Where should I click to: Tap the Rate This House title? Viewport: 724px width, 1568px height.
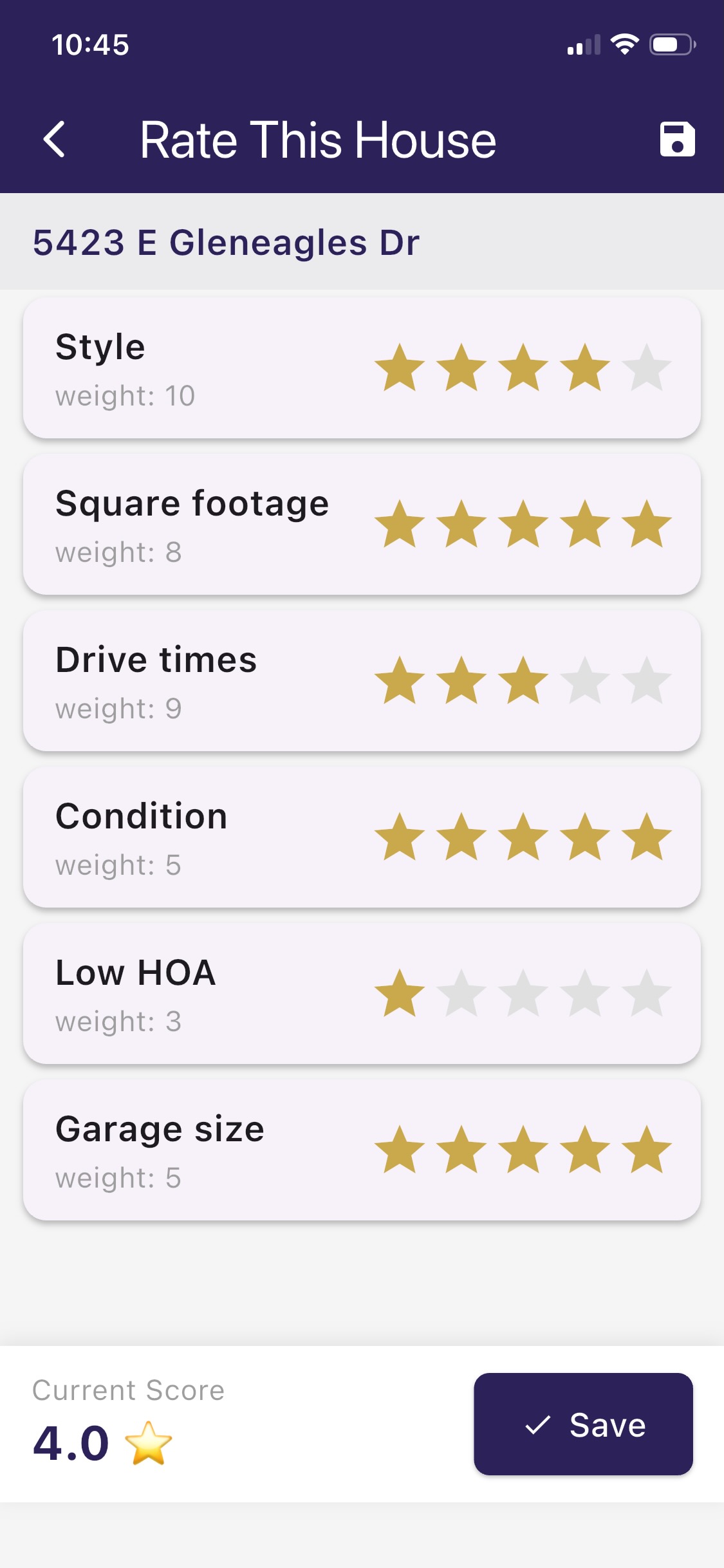pos(317,139)
